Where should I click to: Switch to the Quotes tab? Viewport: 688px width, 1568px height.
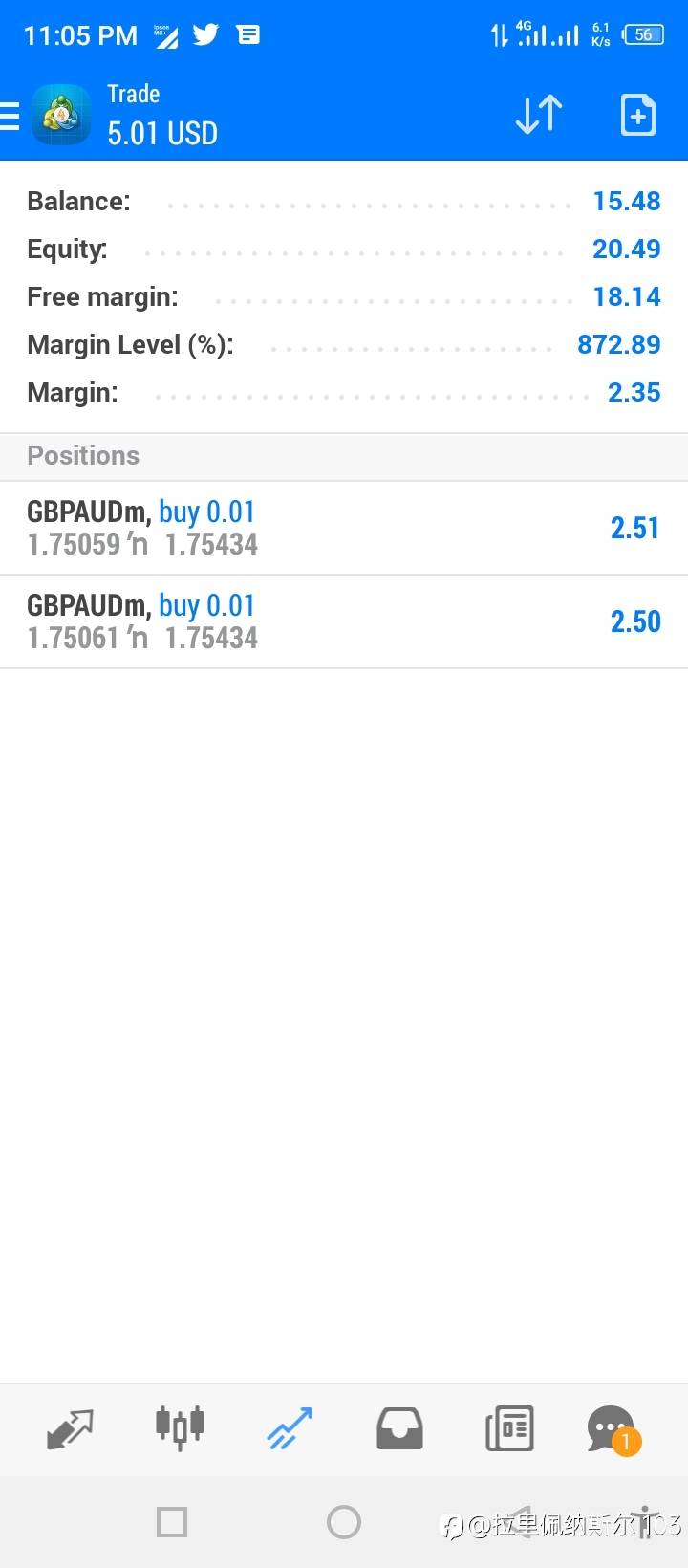point(70,1429)
